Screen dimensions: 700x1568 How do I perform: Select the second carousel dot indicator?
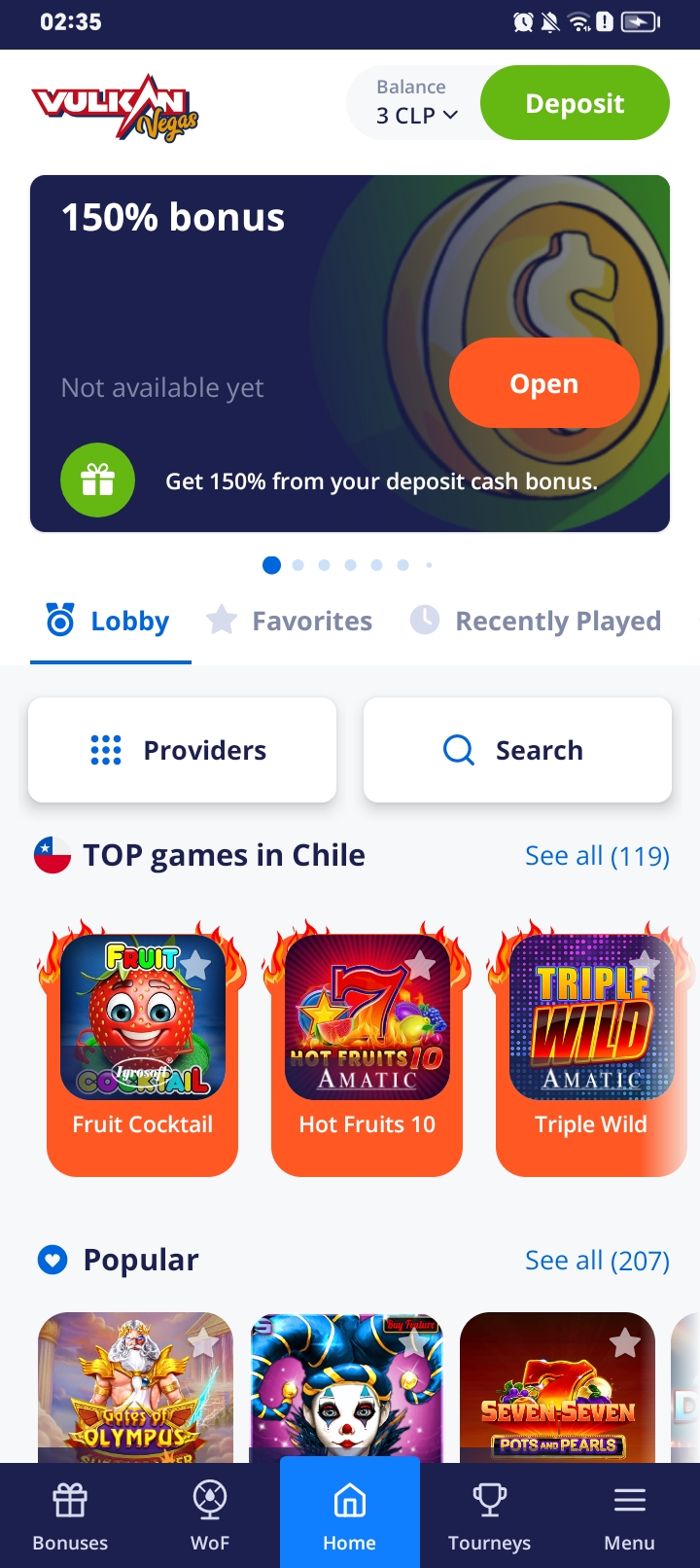coord(298,564)
